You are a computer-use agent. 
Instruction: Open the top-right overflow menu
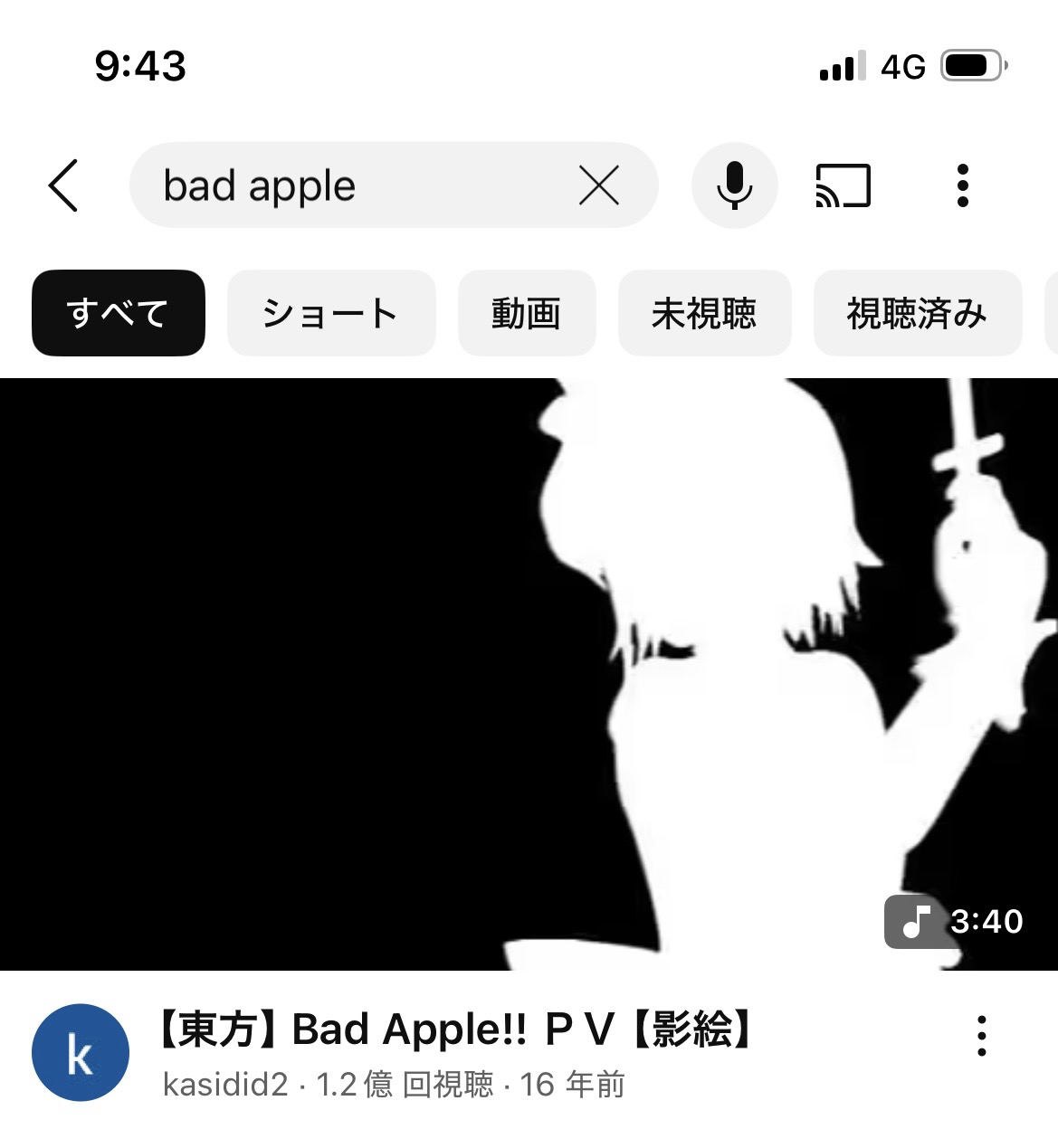963,185
